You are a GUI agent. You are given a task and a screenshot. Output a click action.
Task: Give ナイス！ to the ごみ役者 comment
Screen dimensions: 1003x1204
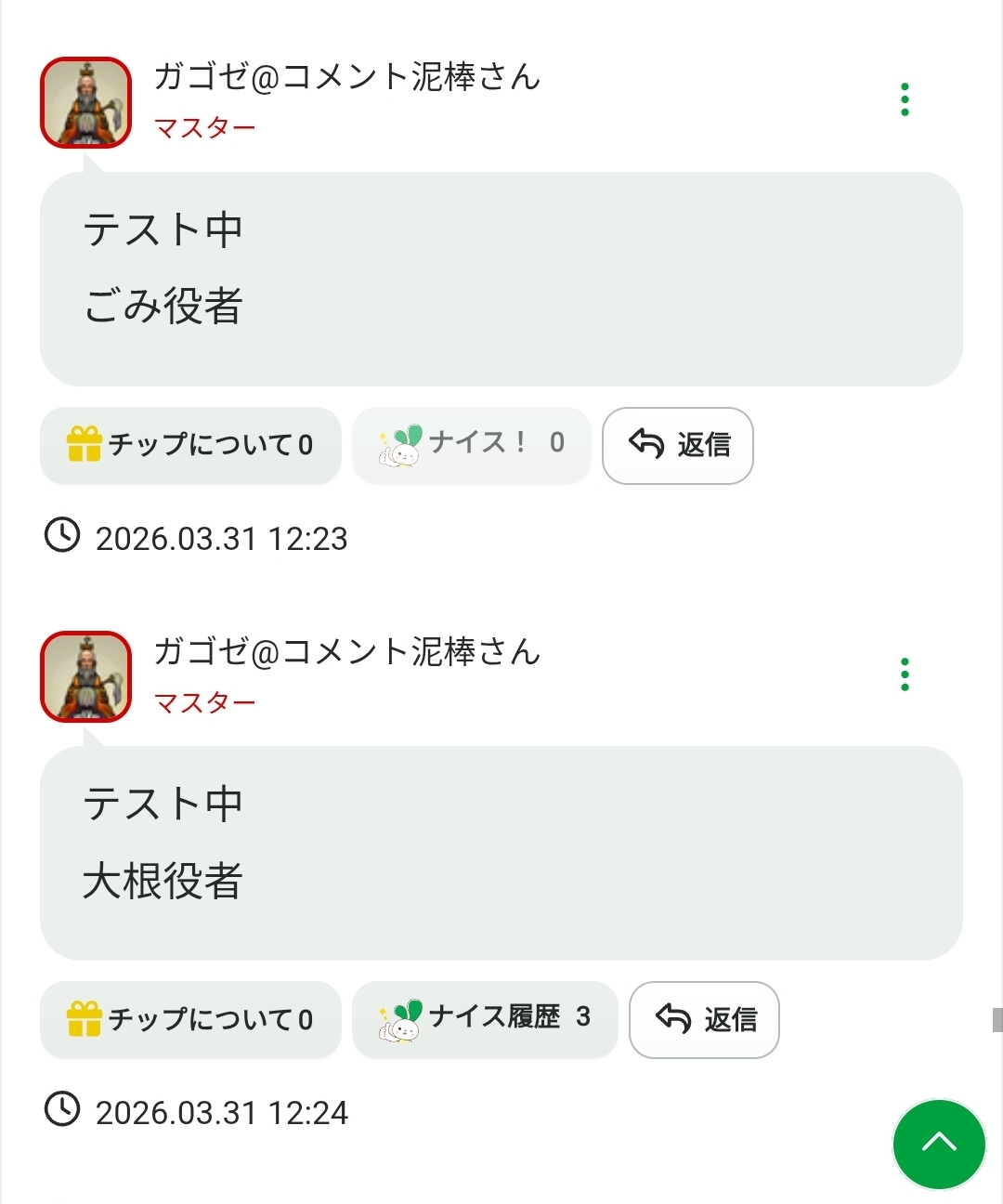pyautogui.click(x=472, y=445)
